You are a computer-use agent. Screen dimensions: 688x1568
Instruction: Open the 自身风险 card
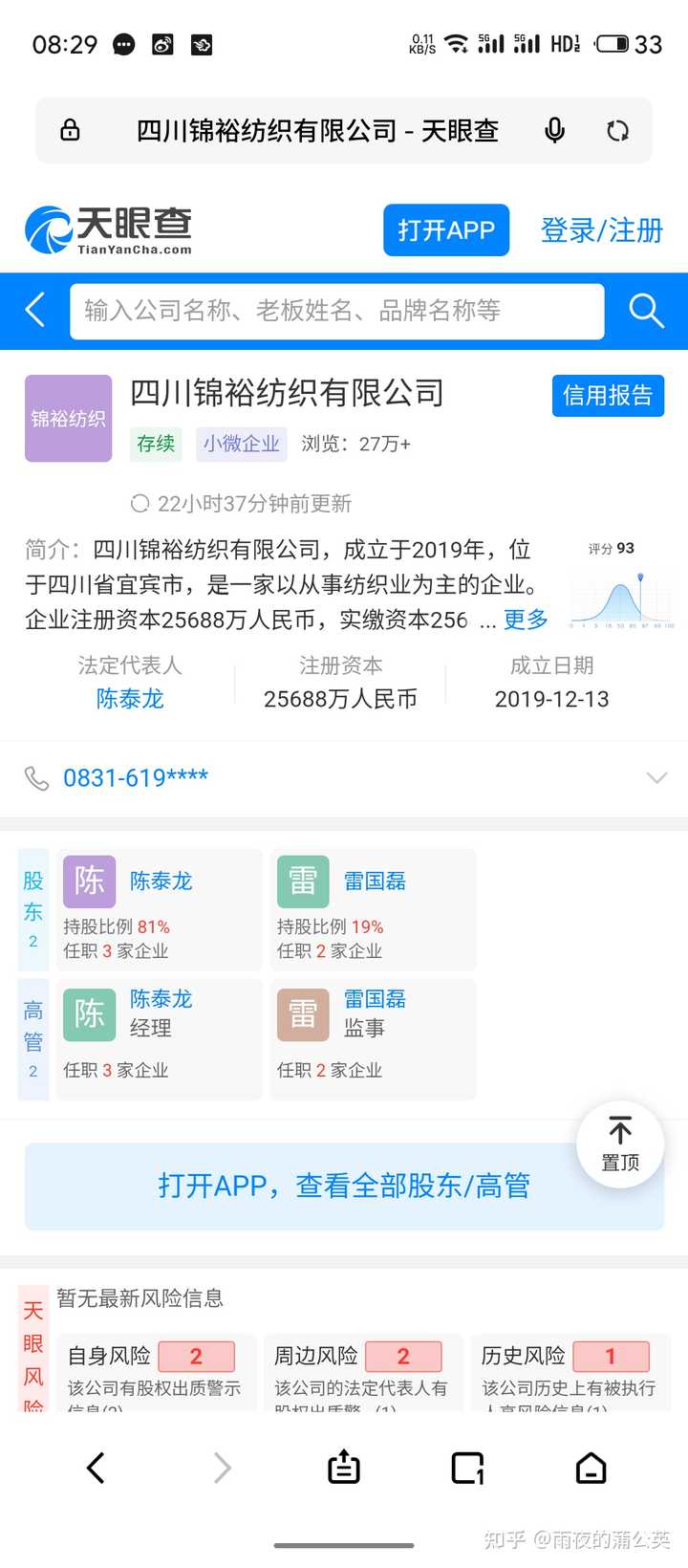(157, 1373)
